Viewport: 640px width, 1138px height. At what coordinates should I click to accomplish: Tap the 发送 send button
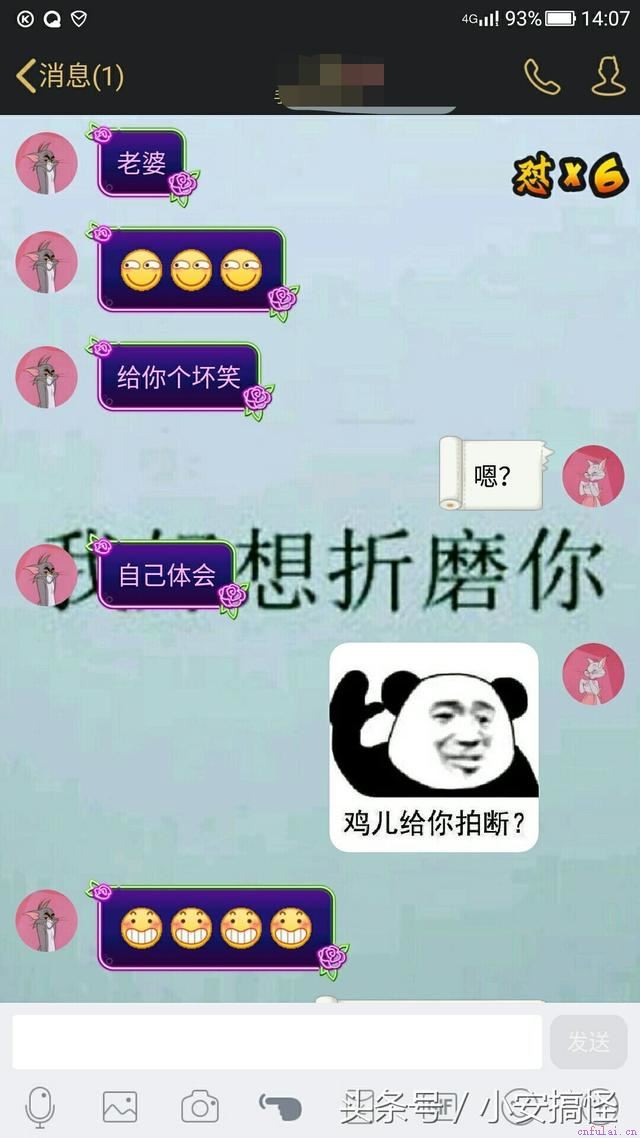[588, 1042]
